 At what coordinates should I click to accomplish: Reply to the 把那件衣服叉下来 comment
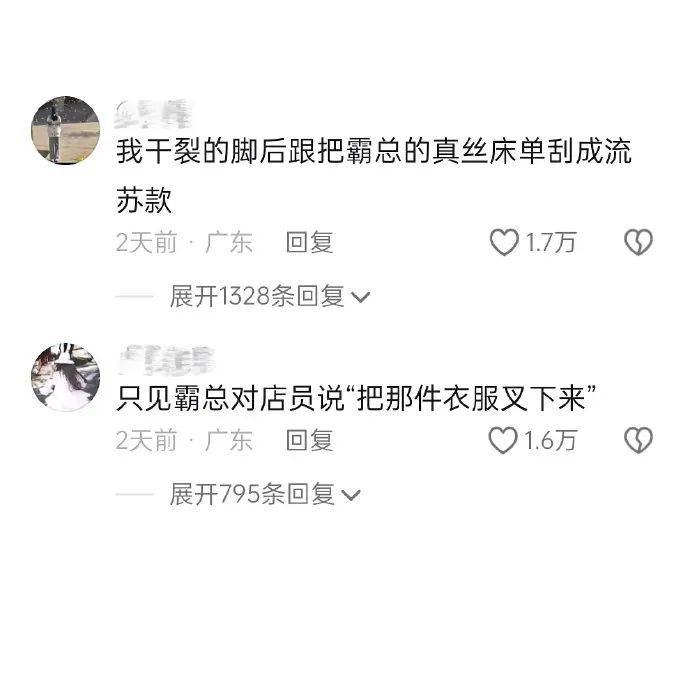(309, 440)
